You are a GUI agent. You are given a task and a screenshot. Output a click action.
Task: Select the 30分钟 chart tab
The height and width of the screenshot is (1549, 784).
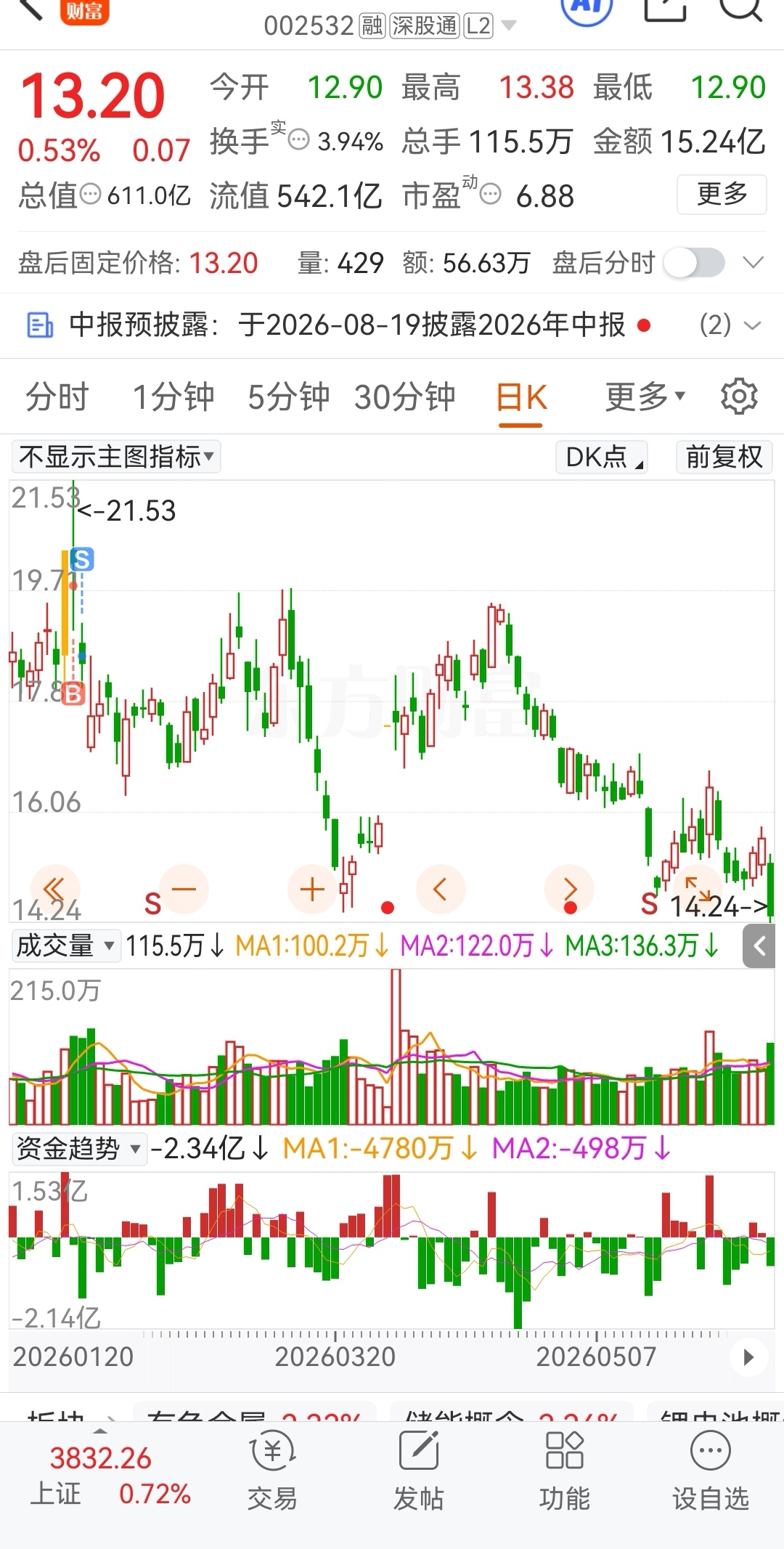[x=404, y=397]
